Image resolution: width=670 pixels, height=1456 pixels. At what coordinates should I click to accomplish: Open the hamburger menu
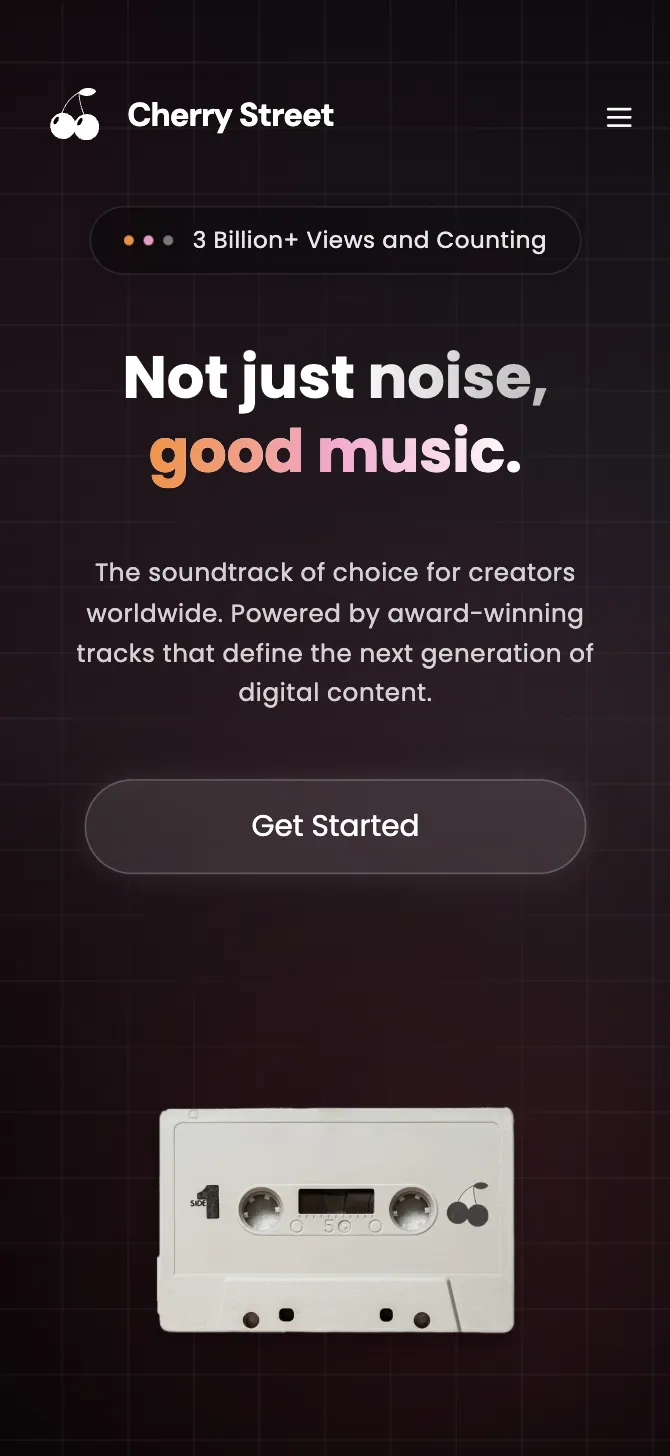pos(619,117)
